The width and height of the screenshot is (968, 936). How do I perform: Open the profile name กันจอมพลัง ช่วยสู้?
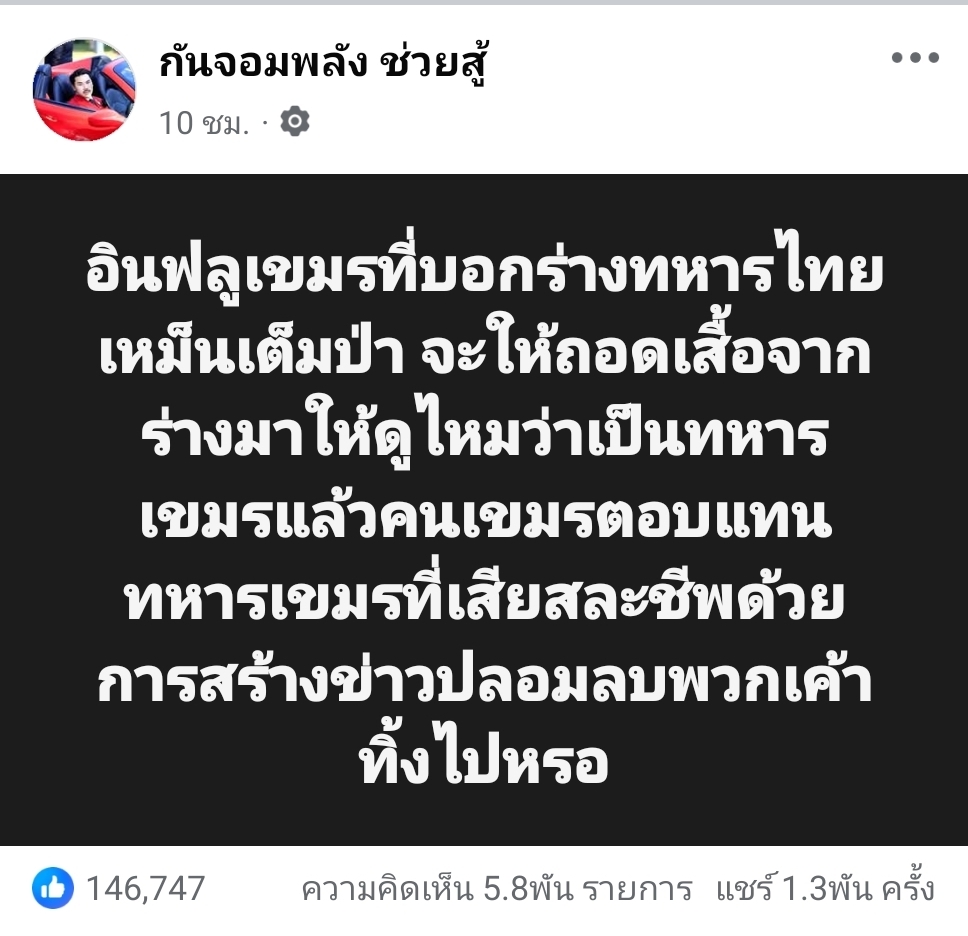(326, 64)
